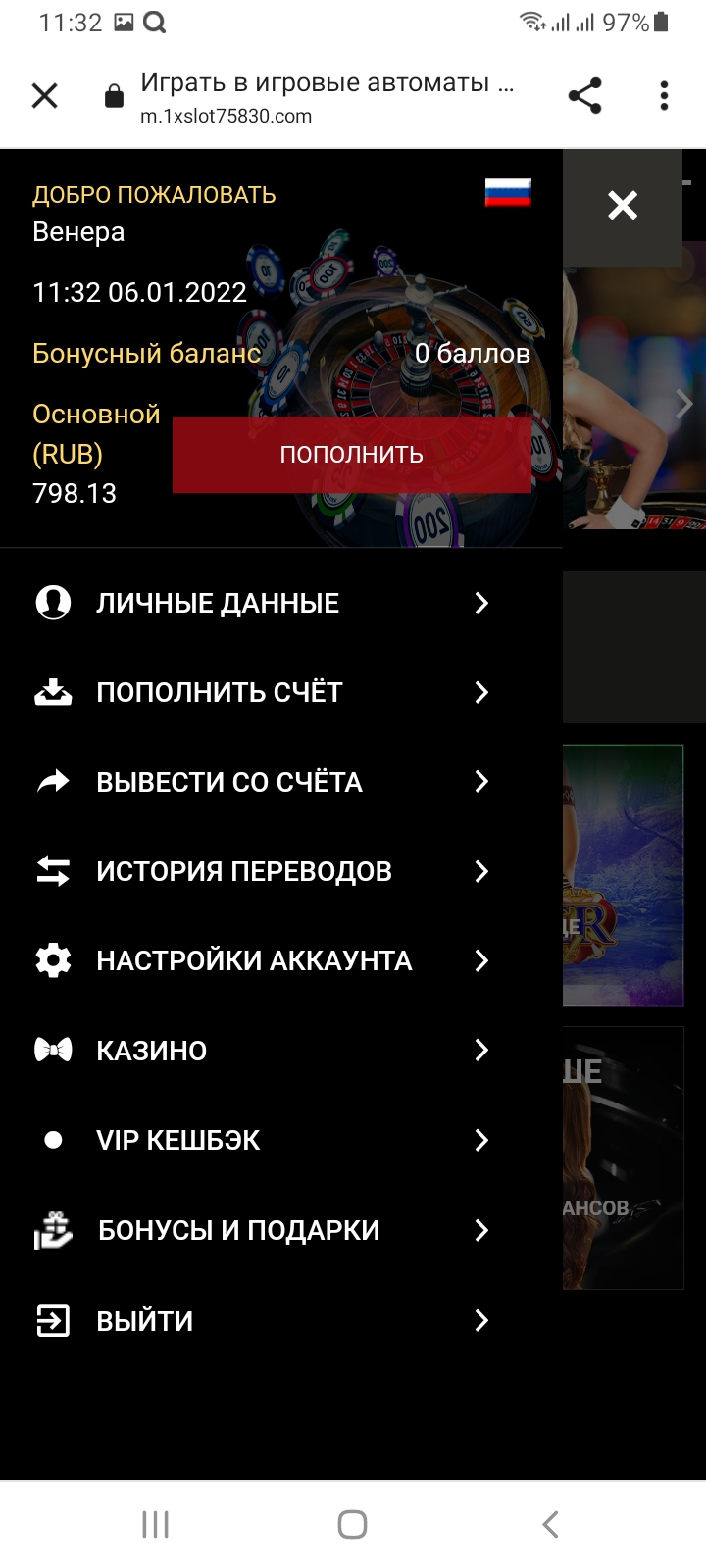Screen dimensions: 706x1568
Task: Close the side drawer menu
Action: 622,206
